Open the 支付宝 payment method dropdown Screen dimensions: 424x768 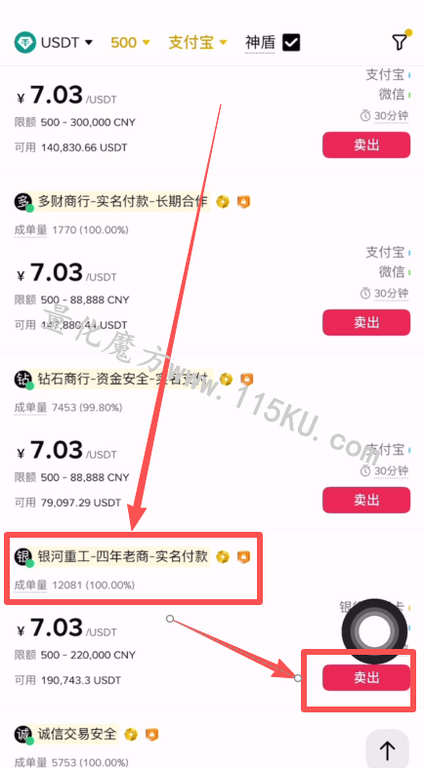click(198, 43)
